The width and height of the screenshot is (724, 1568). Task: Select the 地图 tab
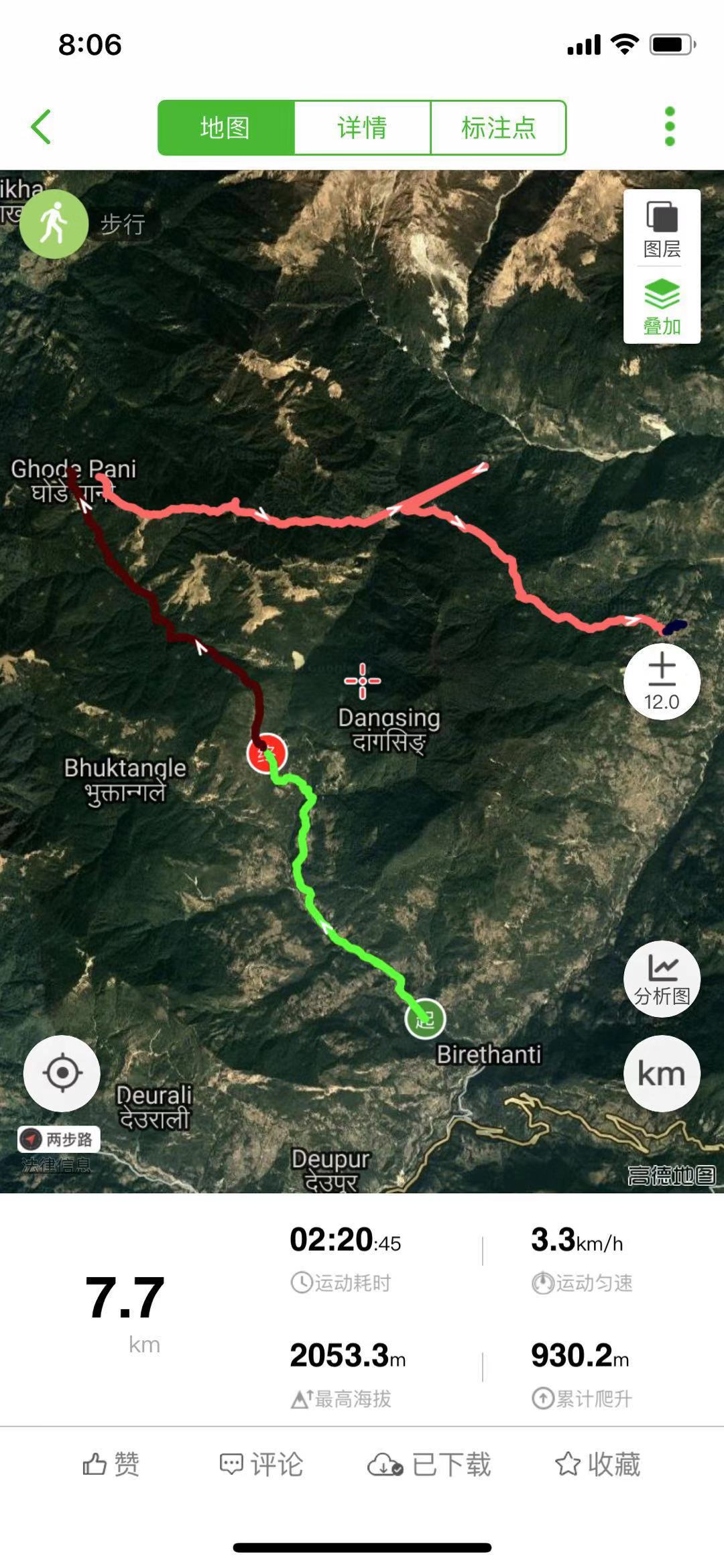coord(226,127)
